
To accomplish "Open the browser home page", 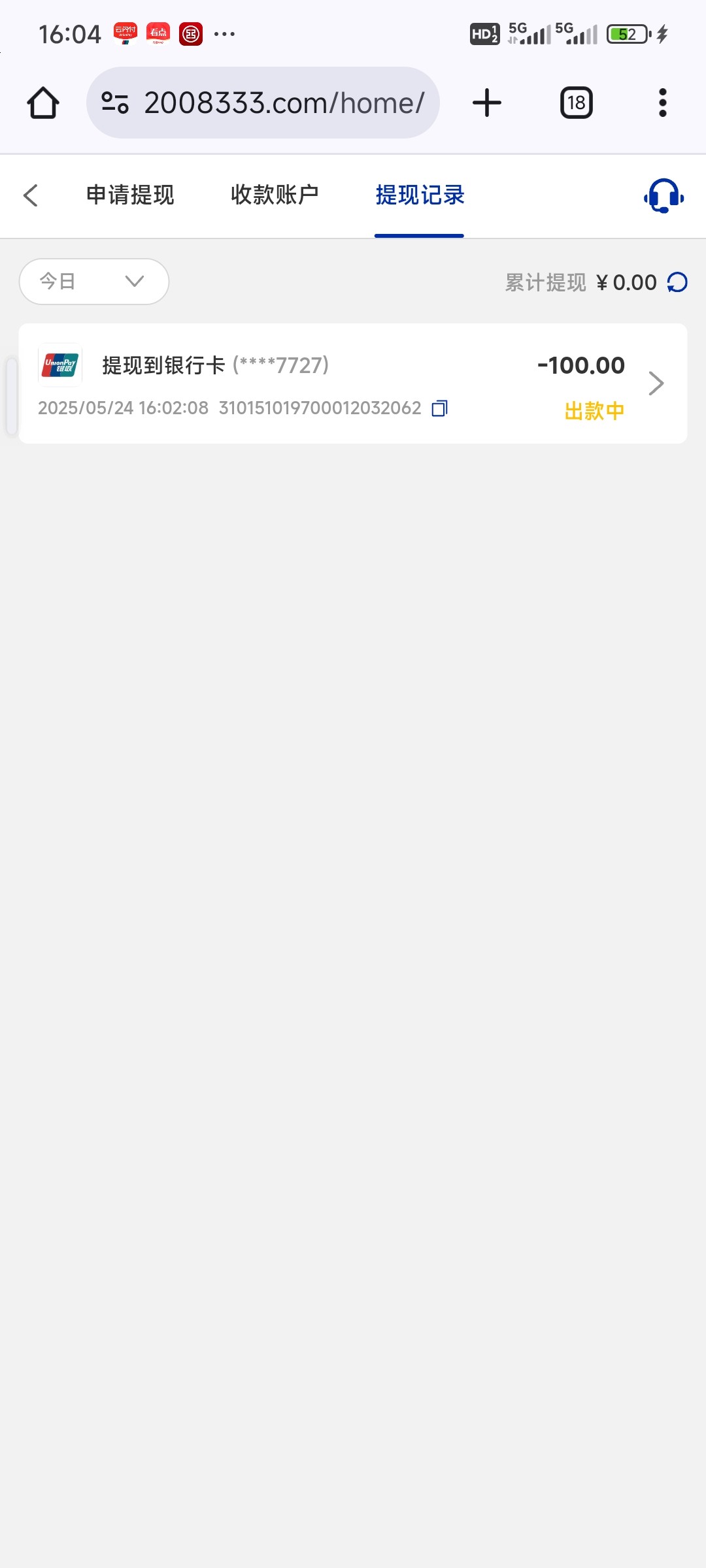I will click(43, 103).
